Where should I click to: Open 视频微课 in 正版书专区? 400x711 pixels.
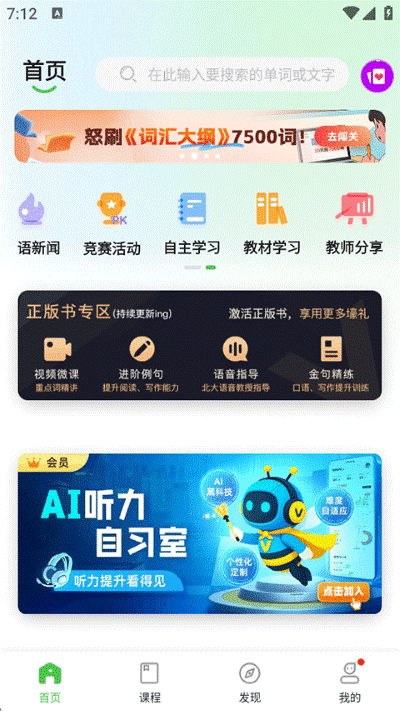point(57,365)
